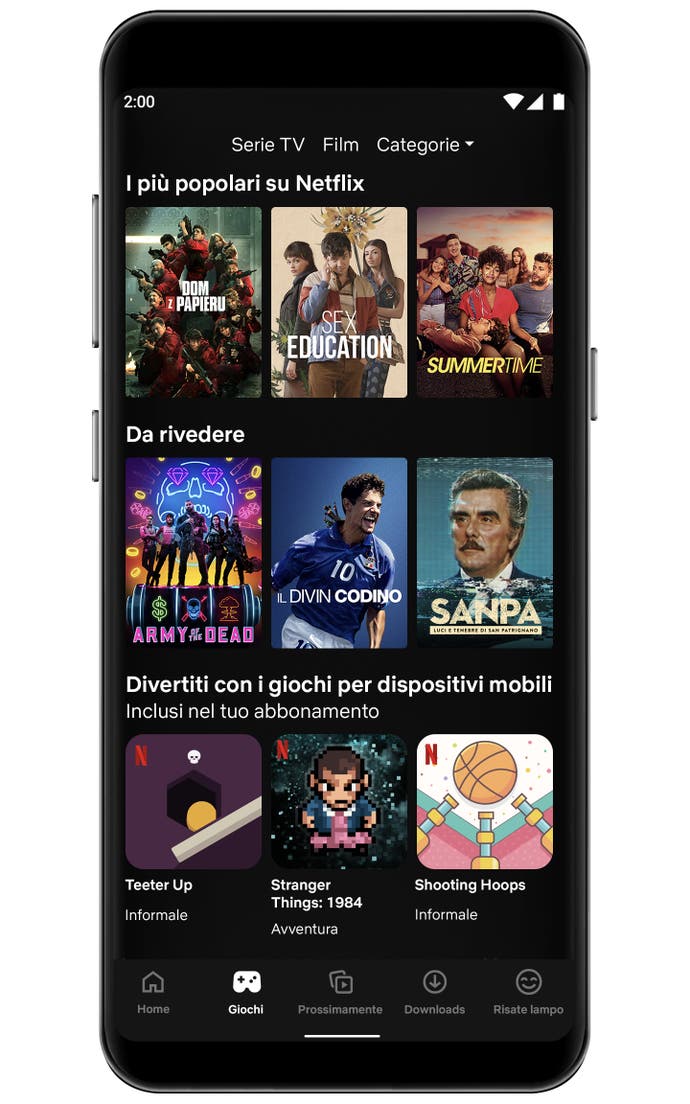Image resolution: width=690 pixels, height=1104 pixels.
Task: Open Il Divin Codino
Action: point(339,552)
